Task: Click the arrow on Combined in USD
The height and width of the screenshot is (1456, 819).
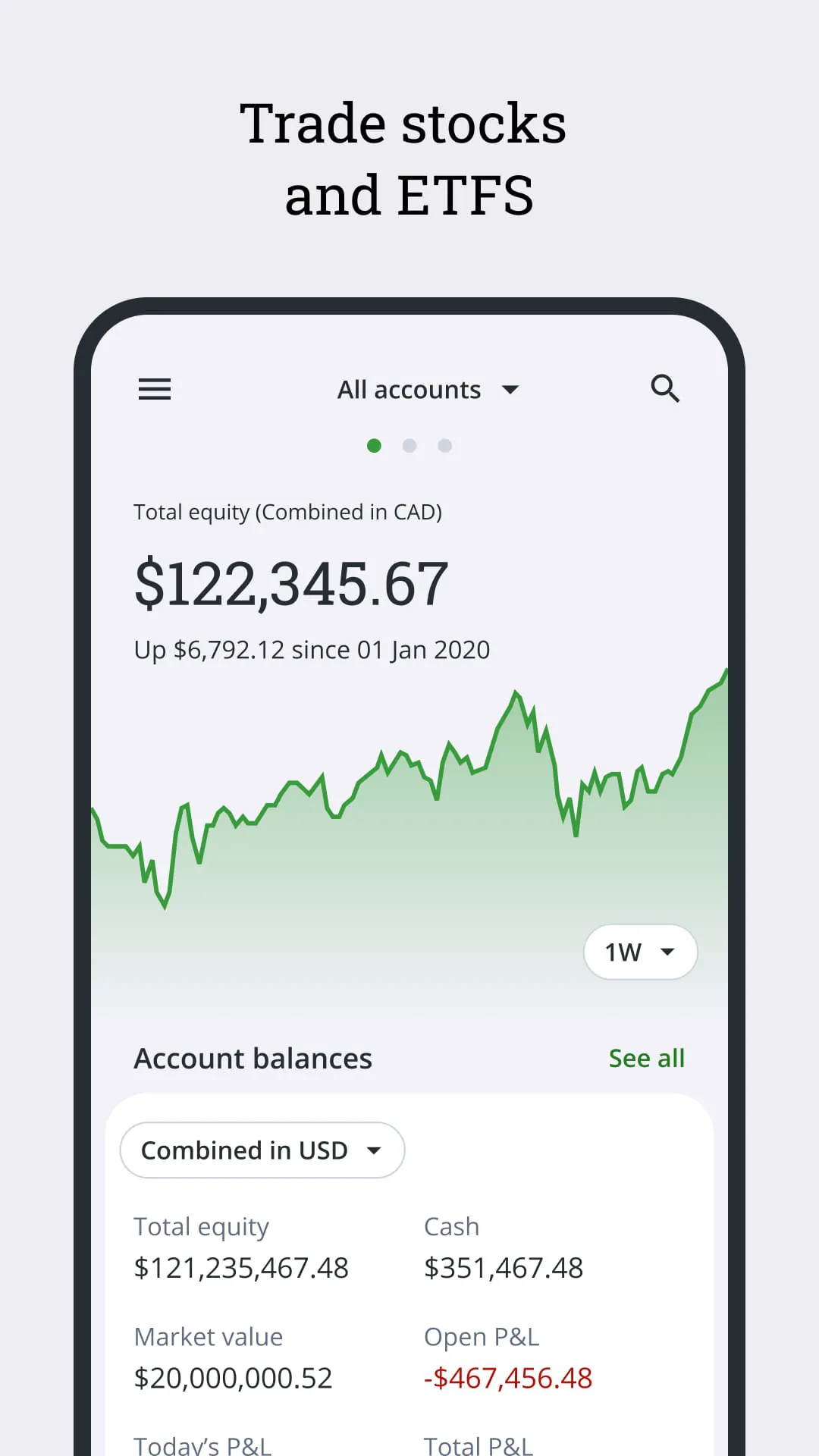Action: pyautogui.click(x=374, y=1150)
